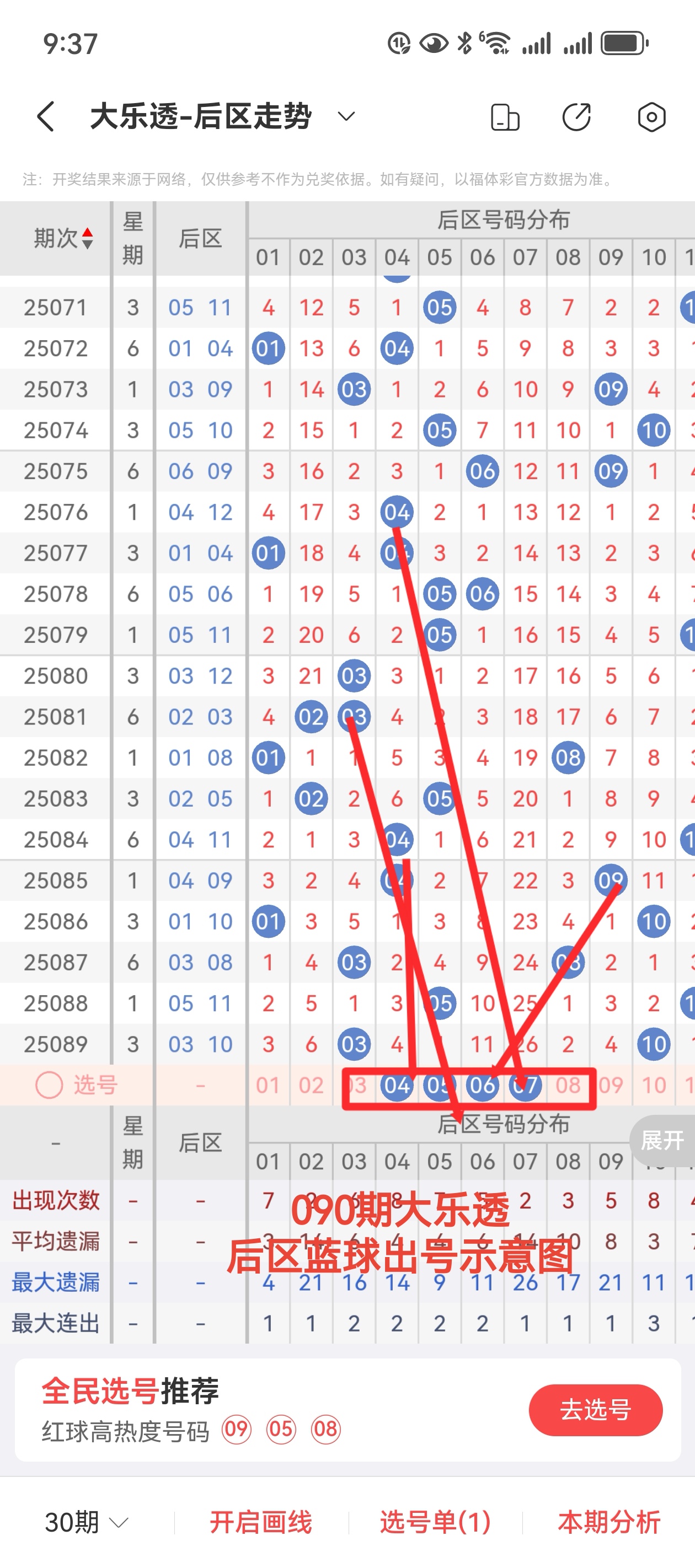
Task: Select number 09 in the 选号 row
Action: (611, 1084)
